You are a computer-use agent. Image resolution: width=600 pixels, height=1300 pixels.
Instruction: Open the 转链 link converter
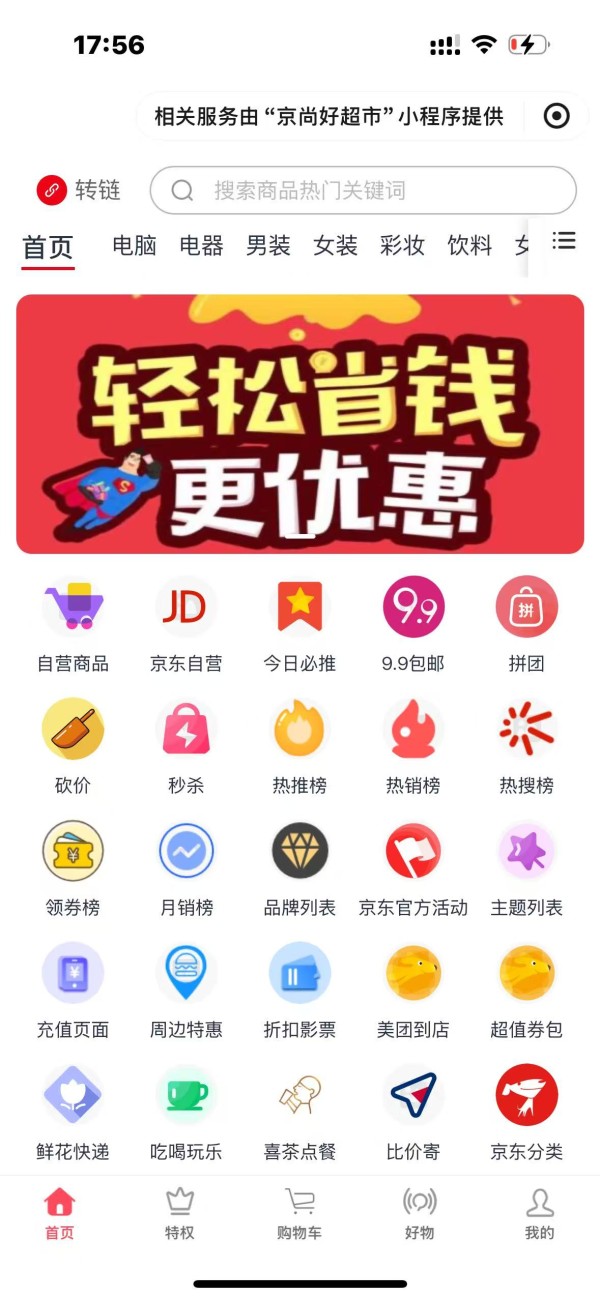(79, 190)
